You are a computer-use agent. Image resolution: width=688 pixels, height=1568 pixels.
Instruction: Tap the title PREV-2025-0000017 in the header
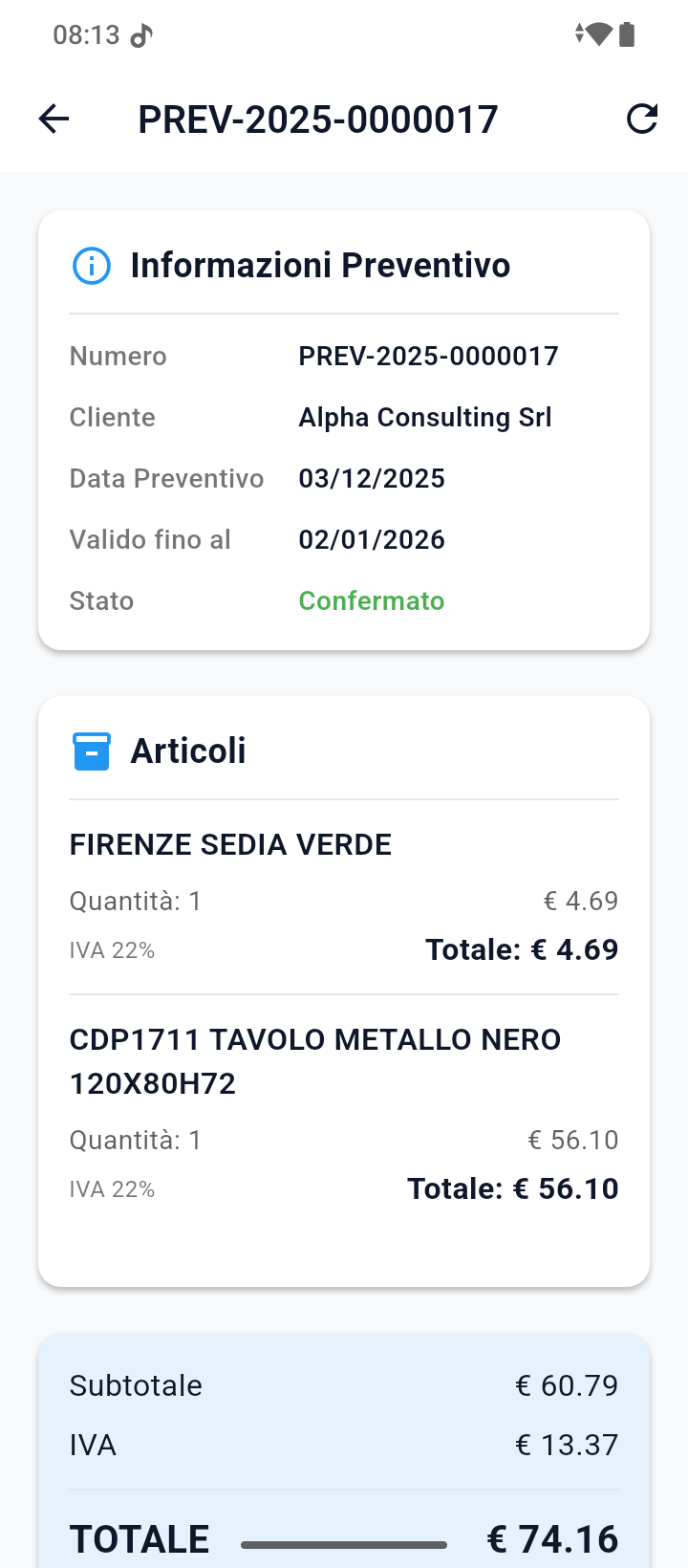pos(318,119)
